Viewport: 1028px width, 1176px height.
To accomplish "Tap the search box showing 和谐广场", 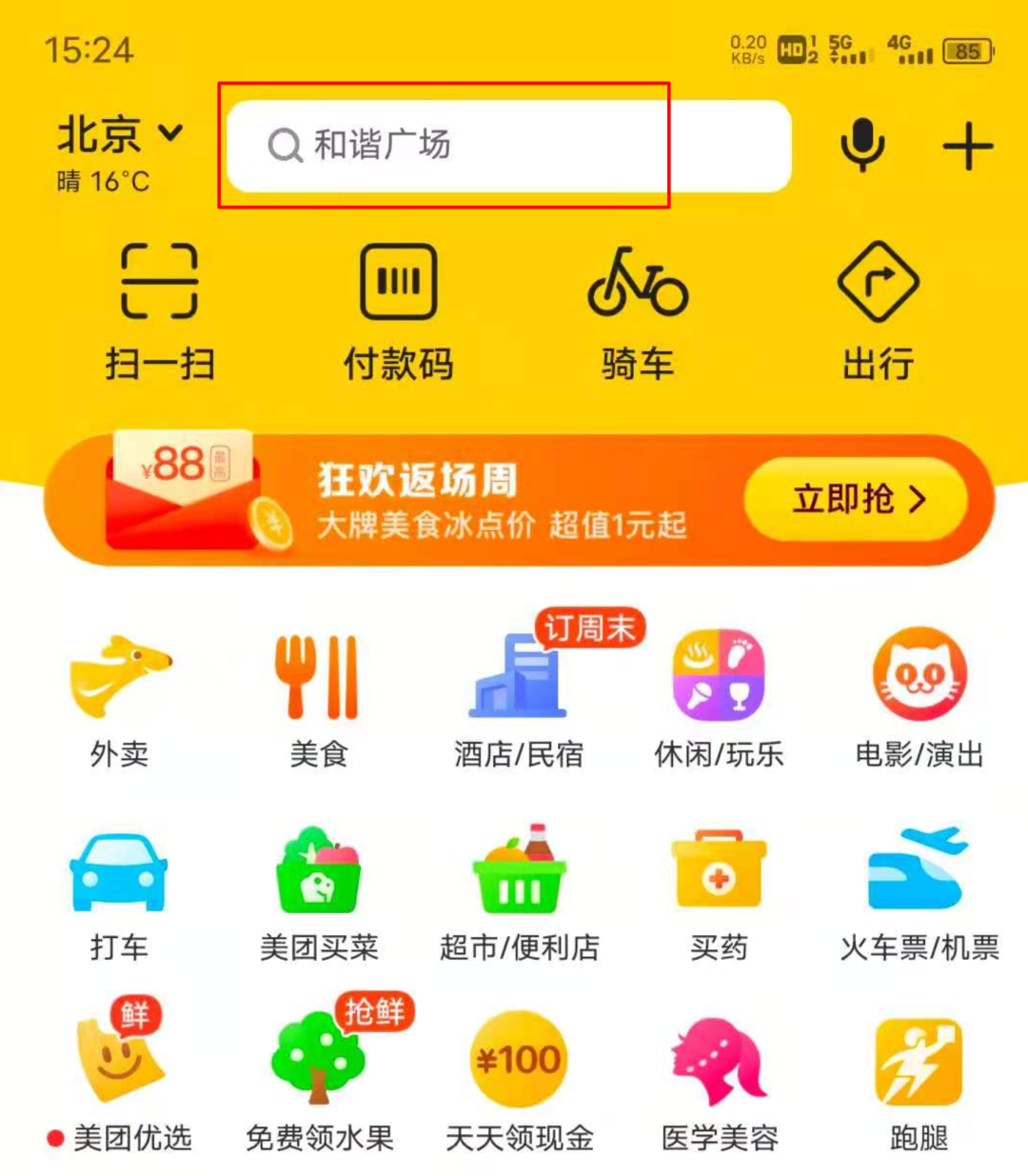I will pyautogui.click(x=509, y=146).
